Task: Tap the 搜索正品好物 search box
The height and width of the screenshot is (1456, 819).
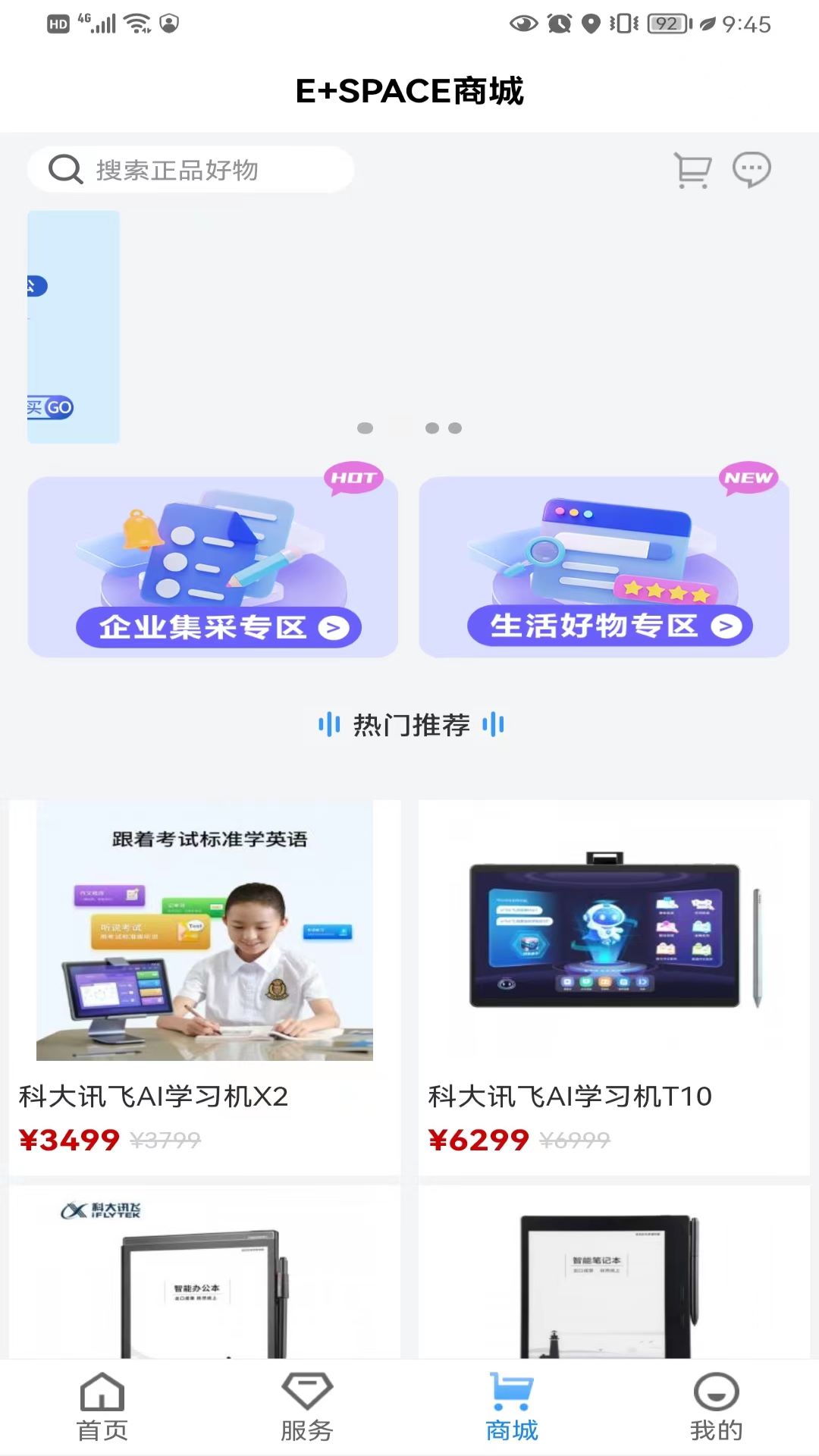Action: 191,170
